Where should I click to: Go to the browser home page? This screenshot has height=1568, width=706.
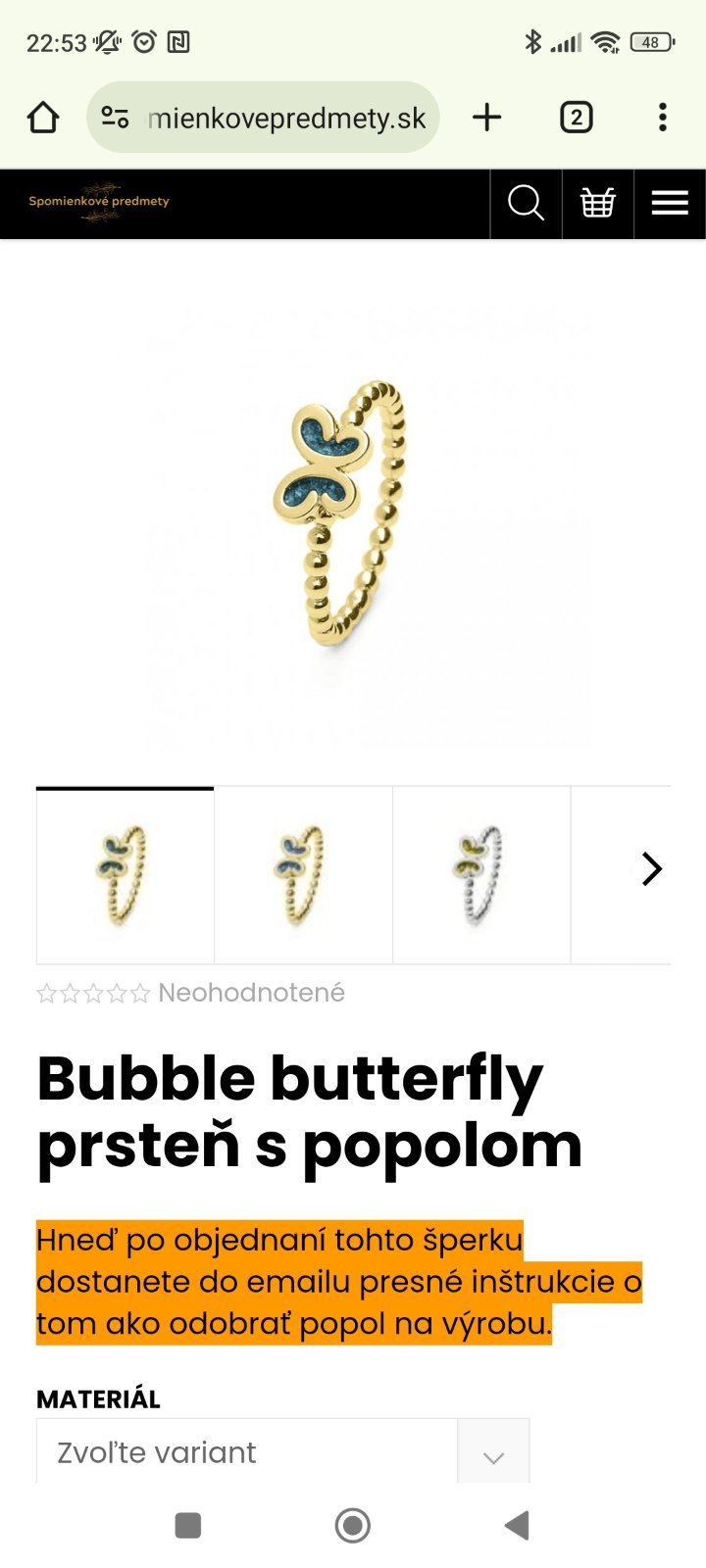[43, 118]
